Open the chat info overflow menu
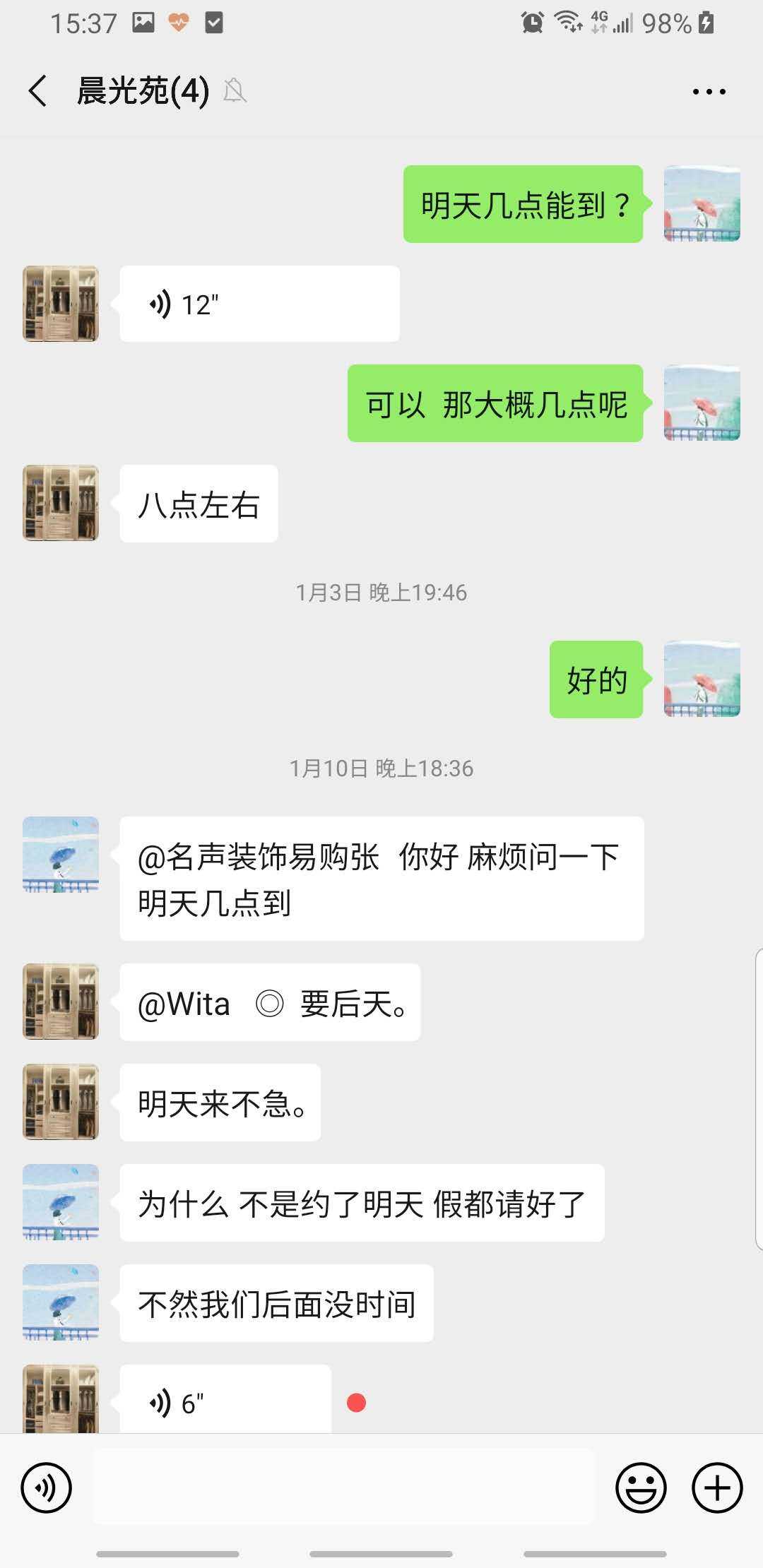763x1568 pixels. click(709, 92)
